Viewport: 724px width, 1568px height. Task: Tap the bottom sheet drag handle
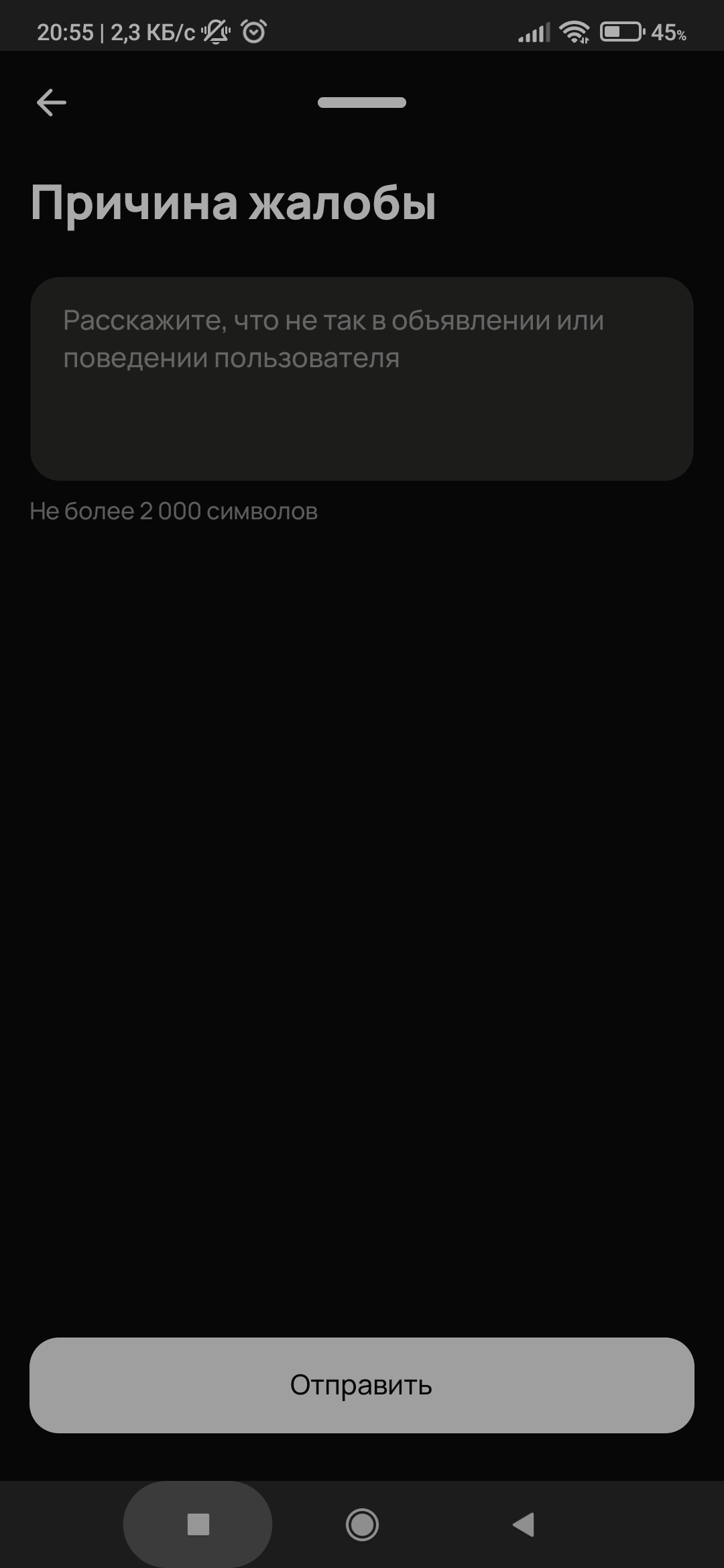tap(361, 103)
